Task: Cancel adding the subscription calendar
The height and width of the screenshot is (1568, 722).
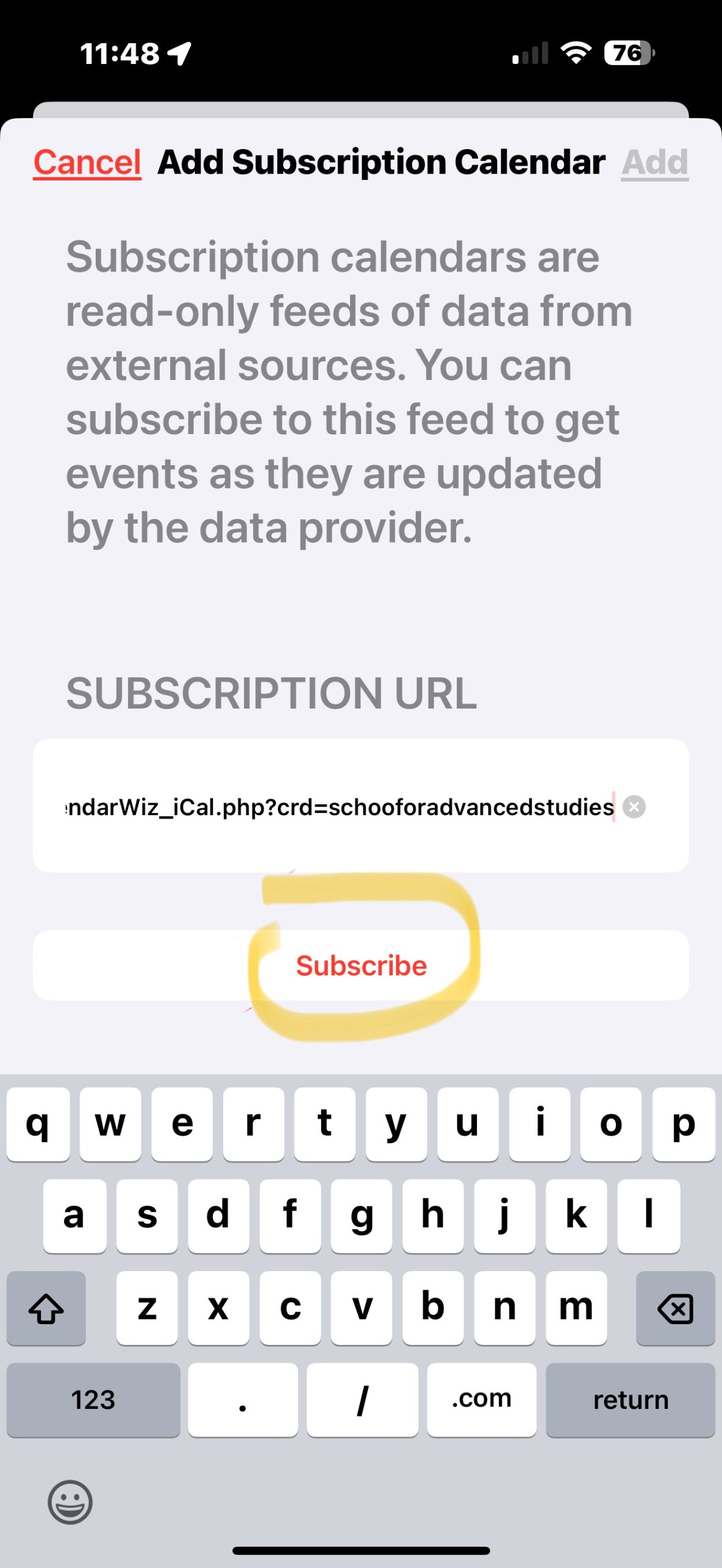Action: [x=87, y=163]
